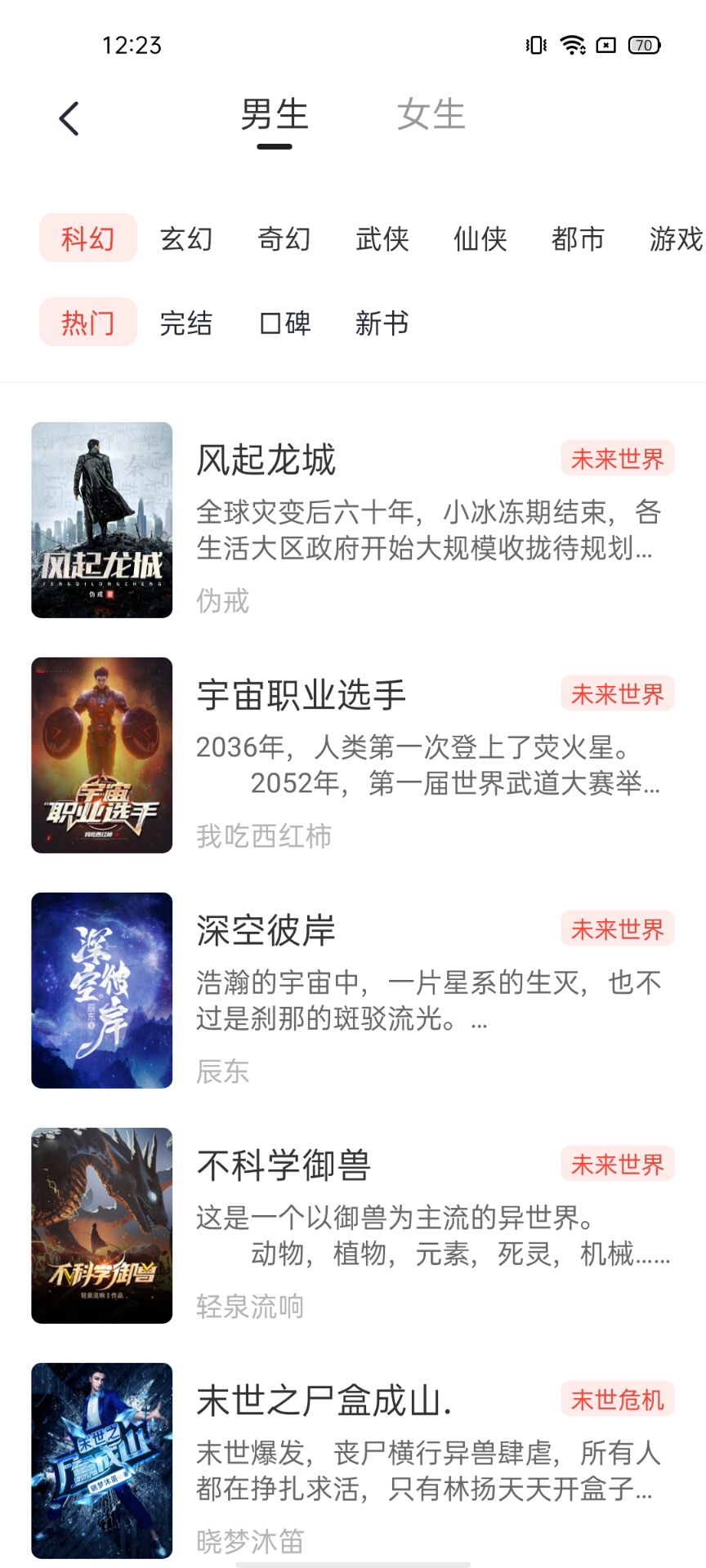
Task: Switch to the 女生 tab
Action: click(x=431, y=115)
